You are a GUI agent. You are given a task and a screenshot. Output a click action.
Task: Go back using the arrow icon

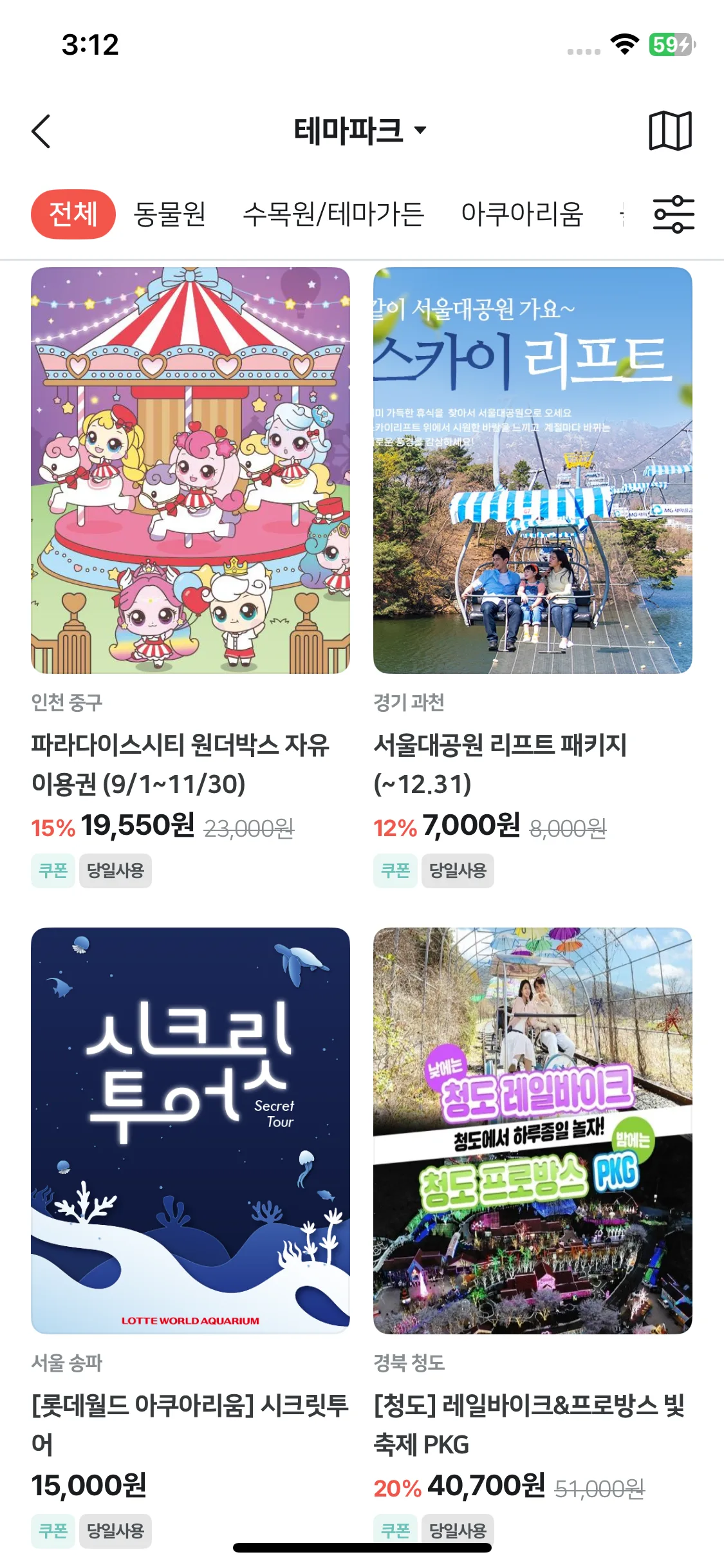point(41,131)
